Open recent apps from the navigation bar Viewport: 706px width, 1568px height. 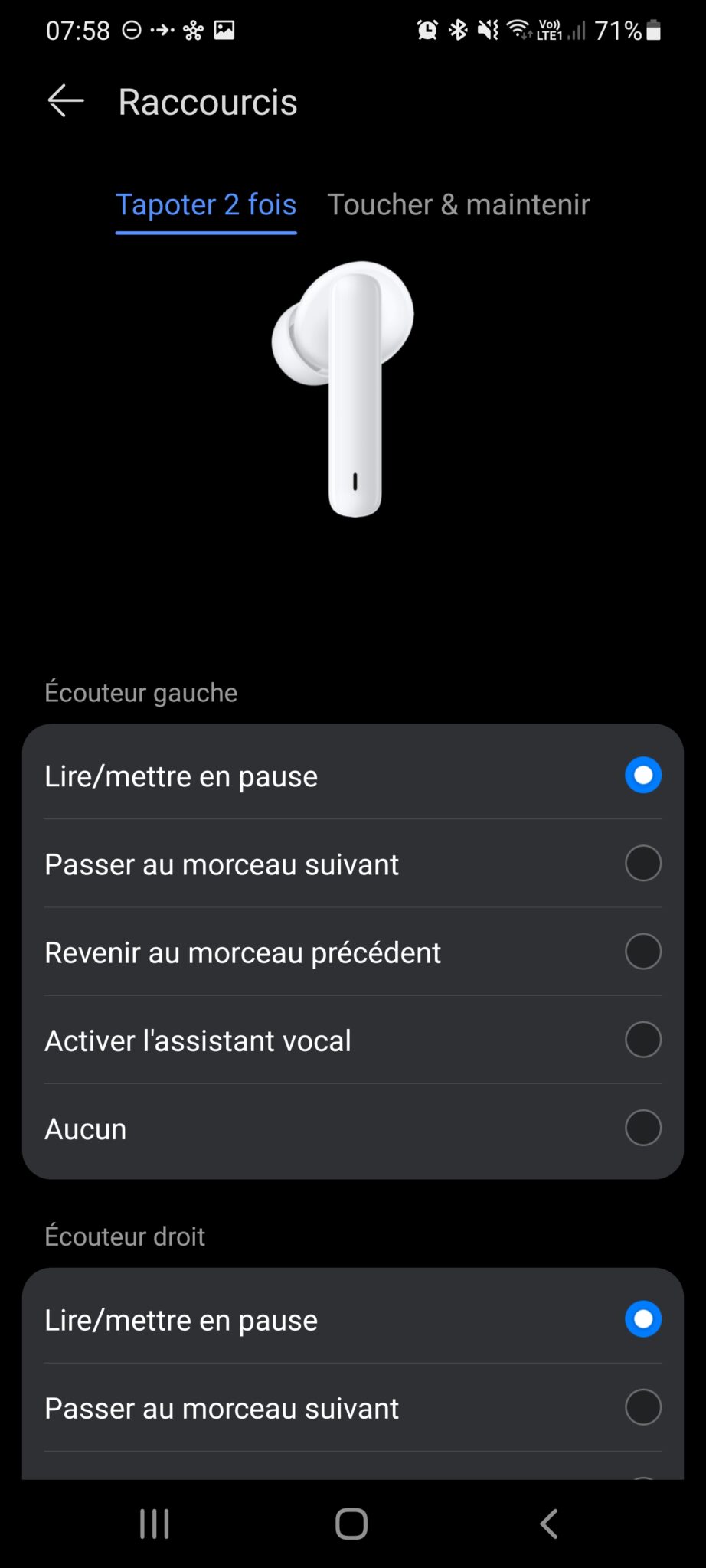tap(155, 1524)
